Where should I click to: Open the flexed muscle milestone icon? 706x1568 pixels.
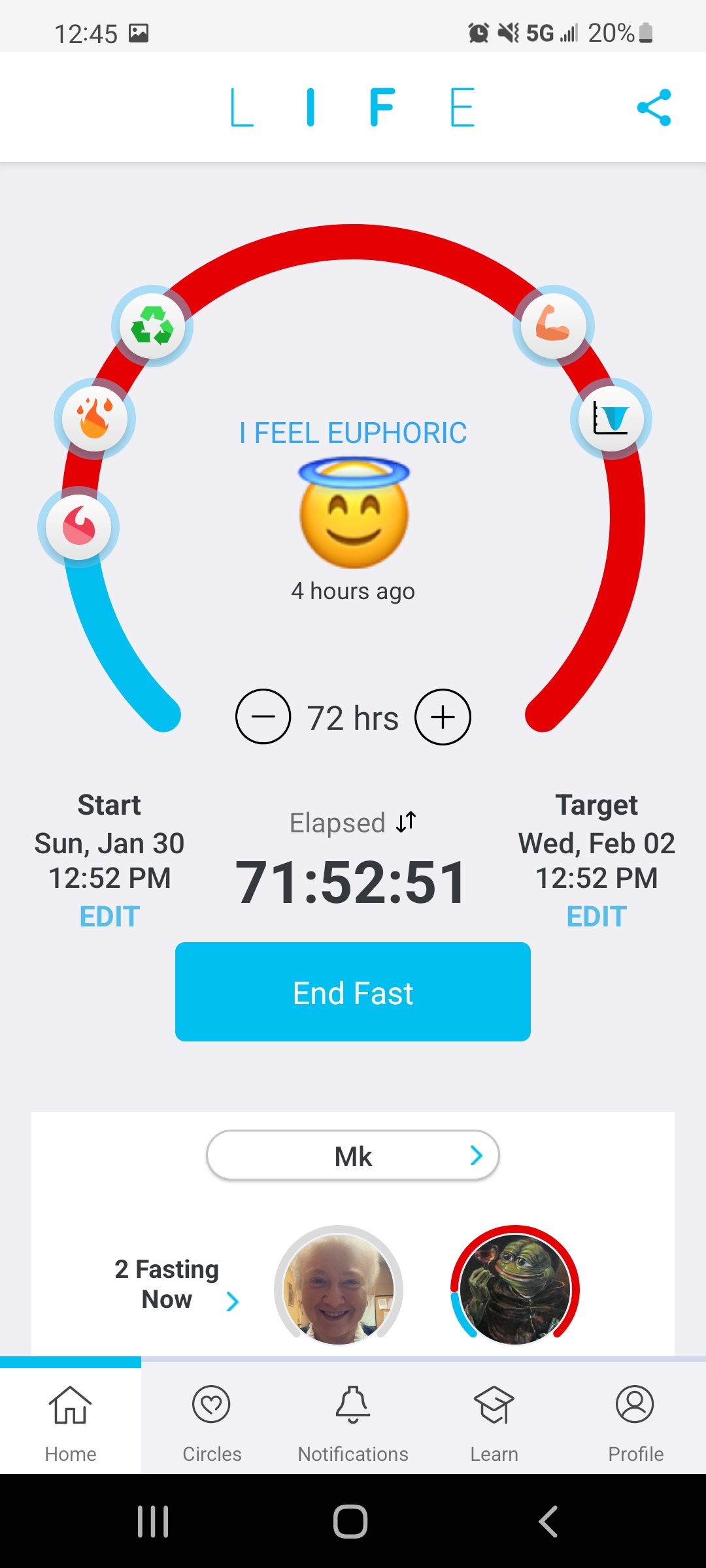(554, 325)
